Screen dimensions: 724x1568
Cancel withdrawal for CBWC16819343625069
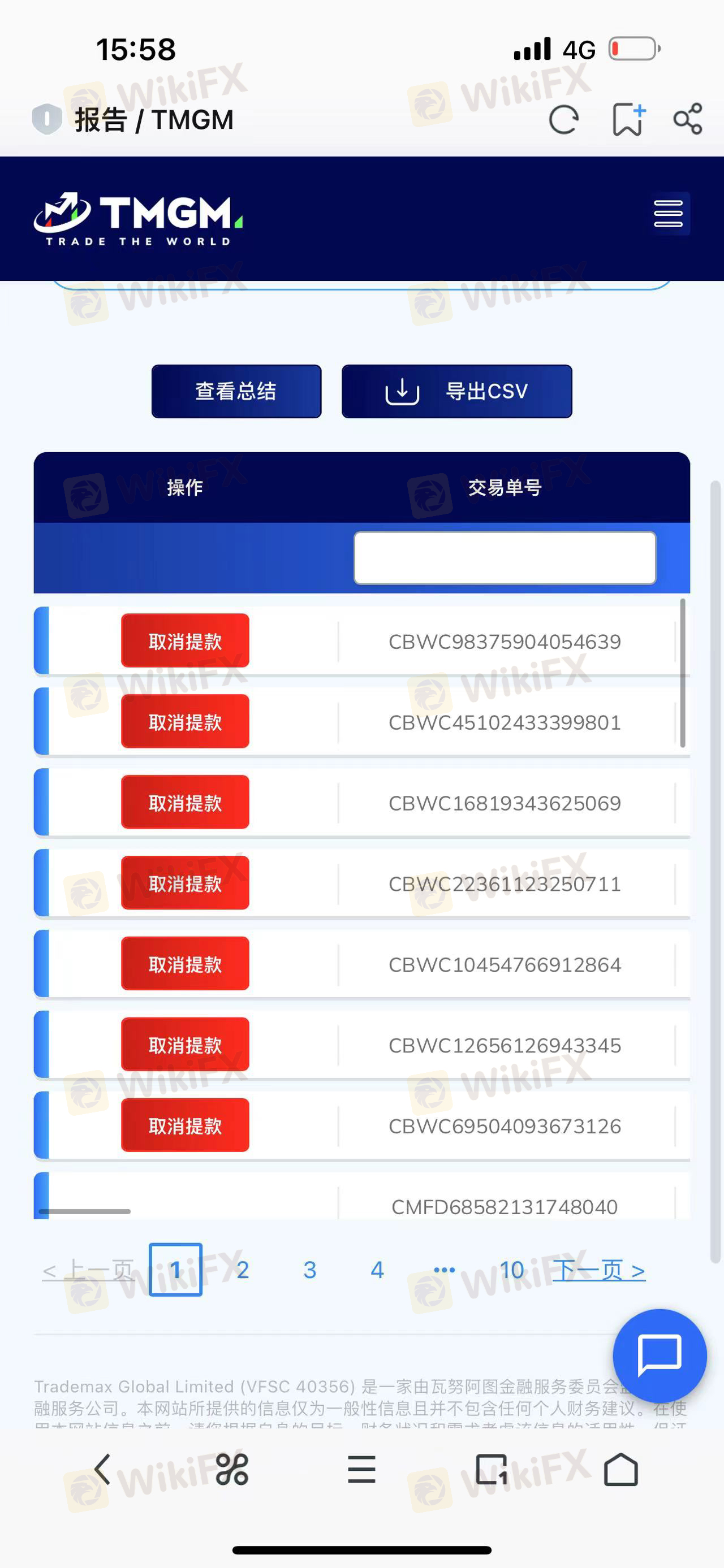[x=185, y=803]
